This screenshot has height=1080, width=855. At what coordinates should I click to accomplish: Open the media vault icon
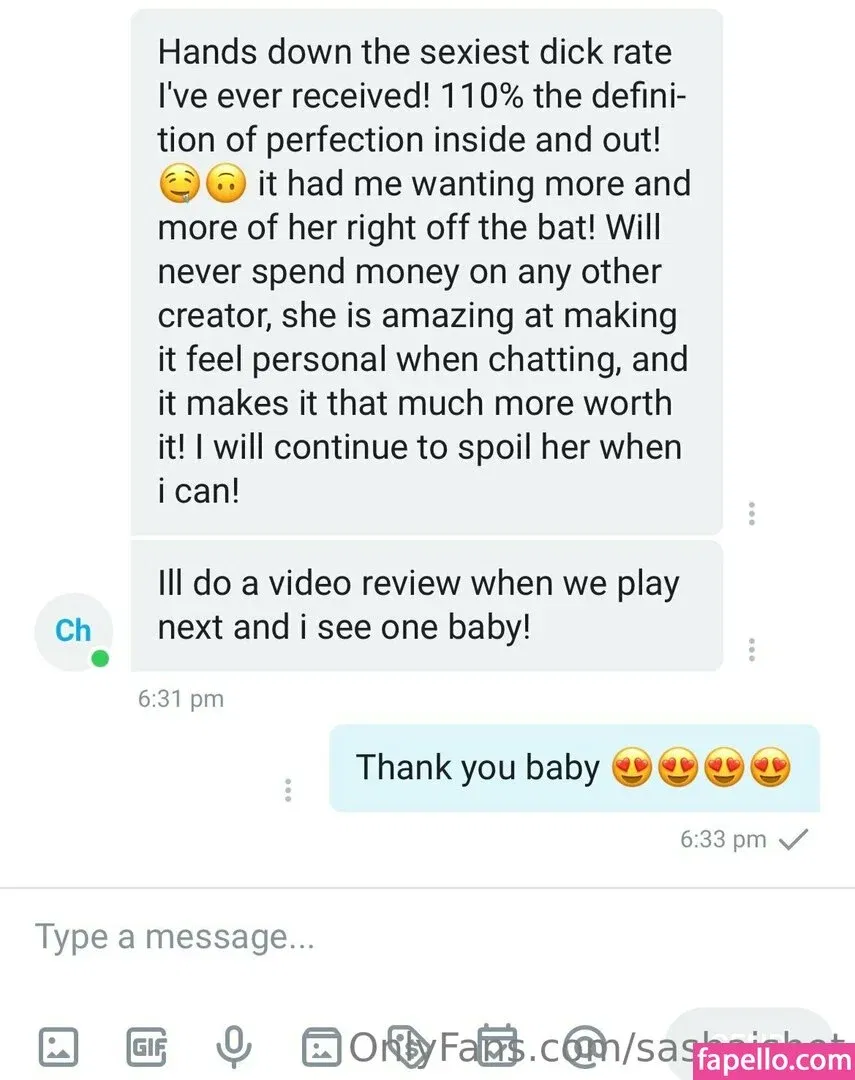(x=321, y=1046)
